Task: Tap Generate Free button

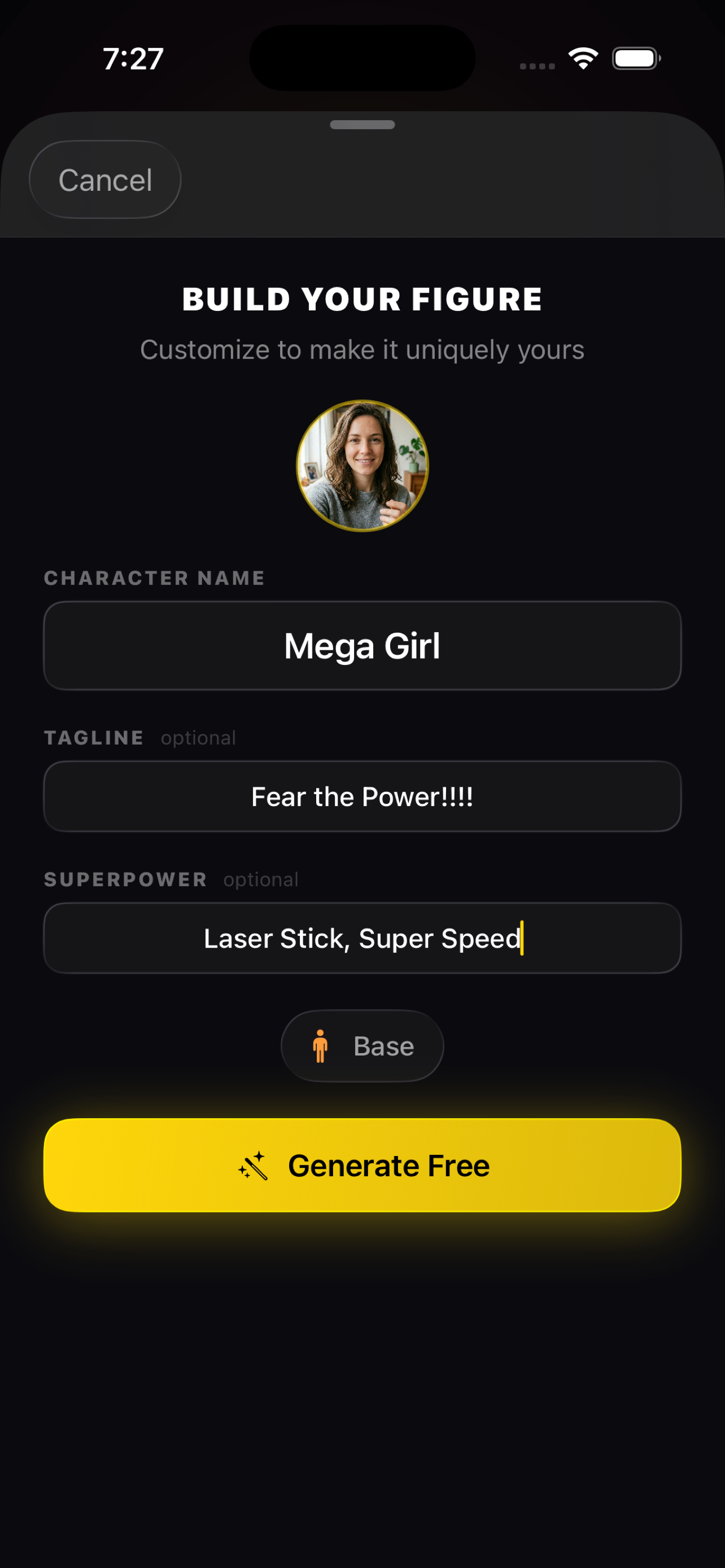Action: 362,1165
